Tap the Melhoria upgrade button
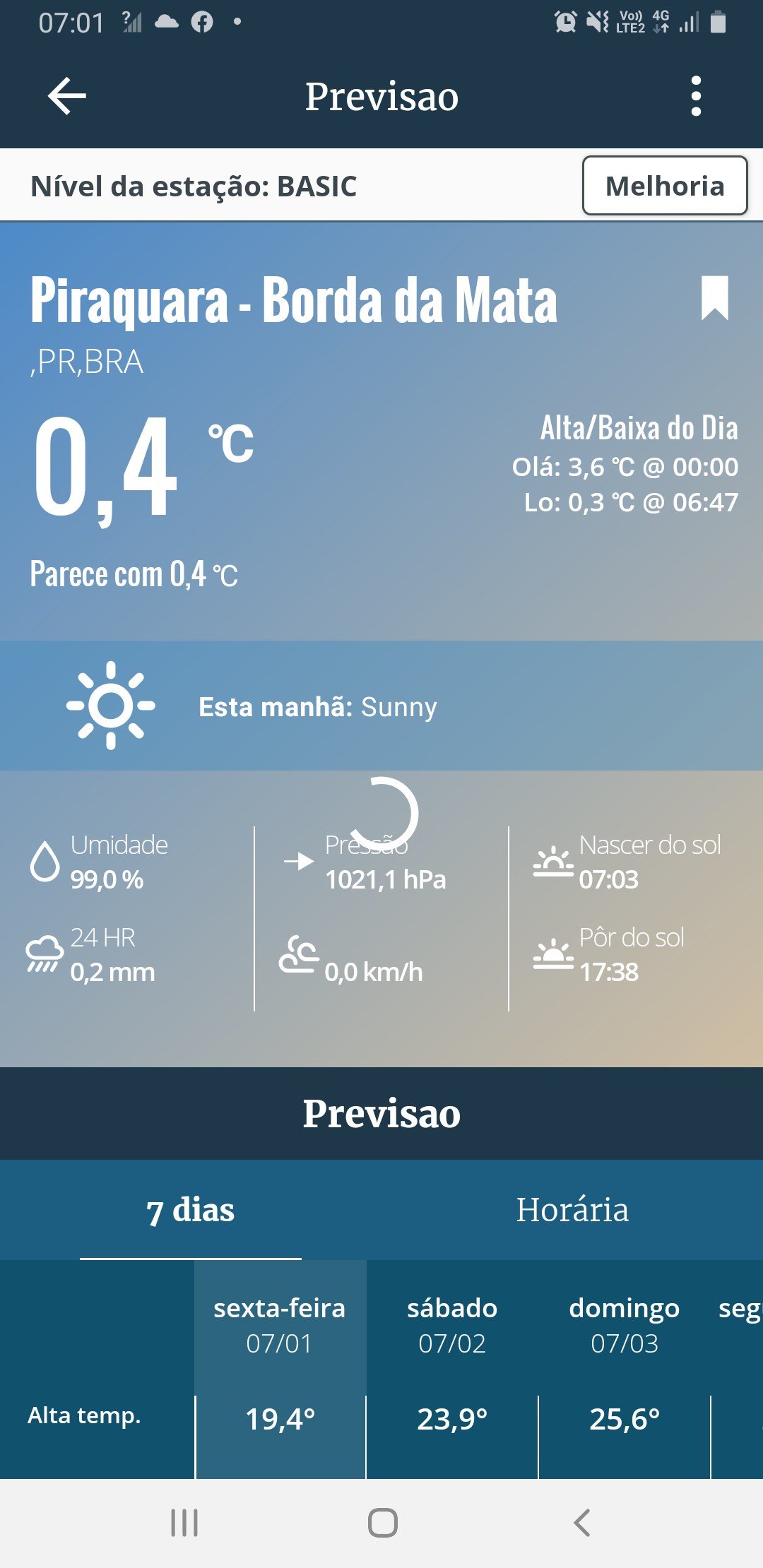This screenshot has width=763, height=1568. [664, 186]
